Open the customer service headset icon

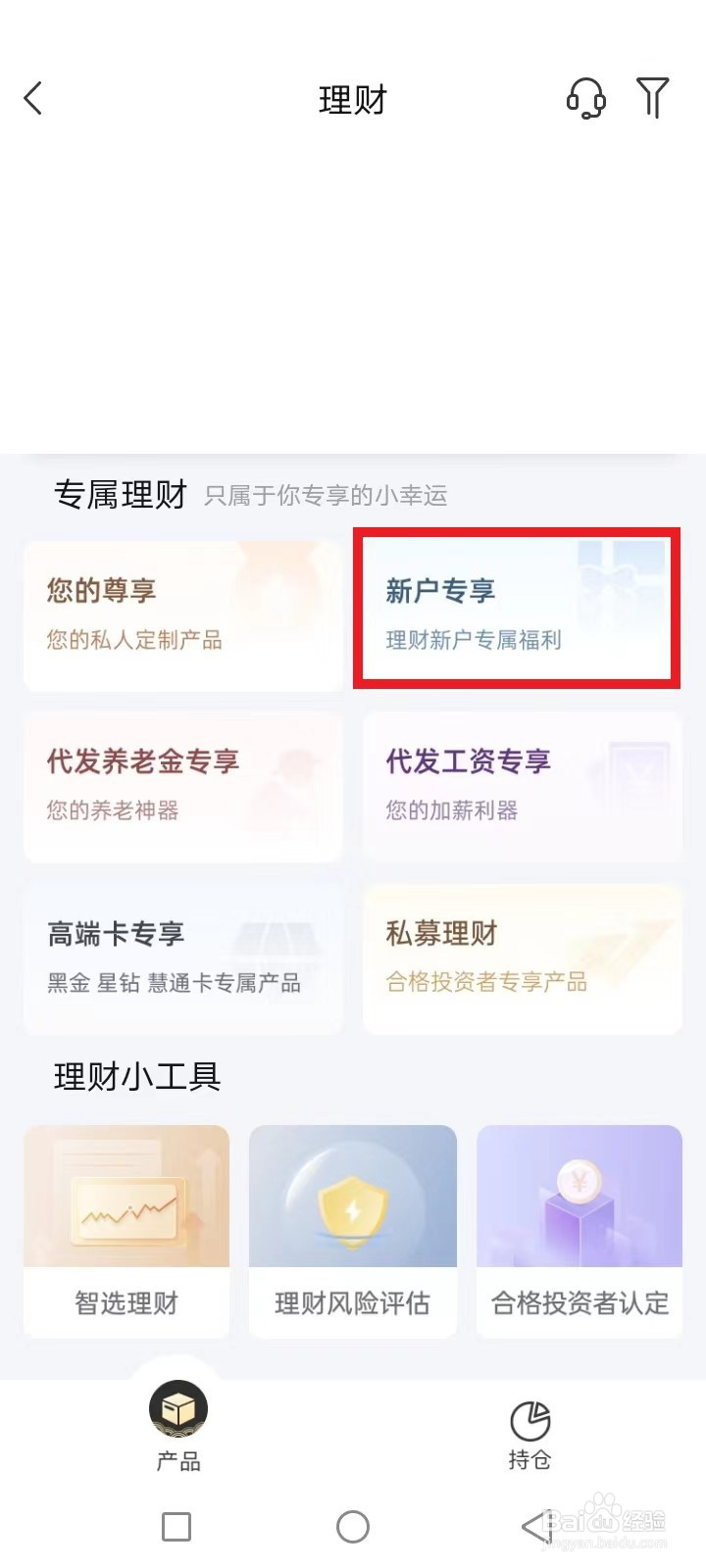point(584,99)
